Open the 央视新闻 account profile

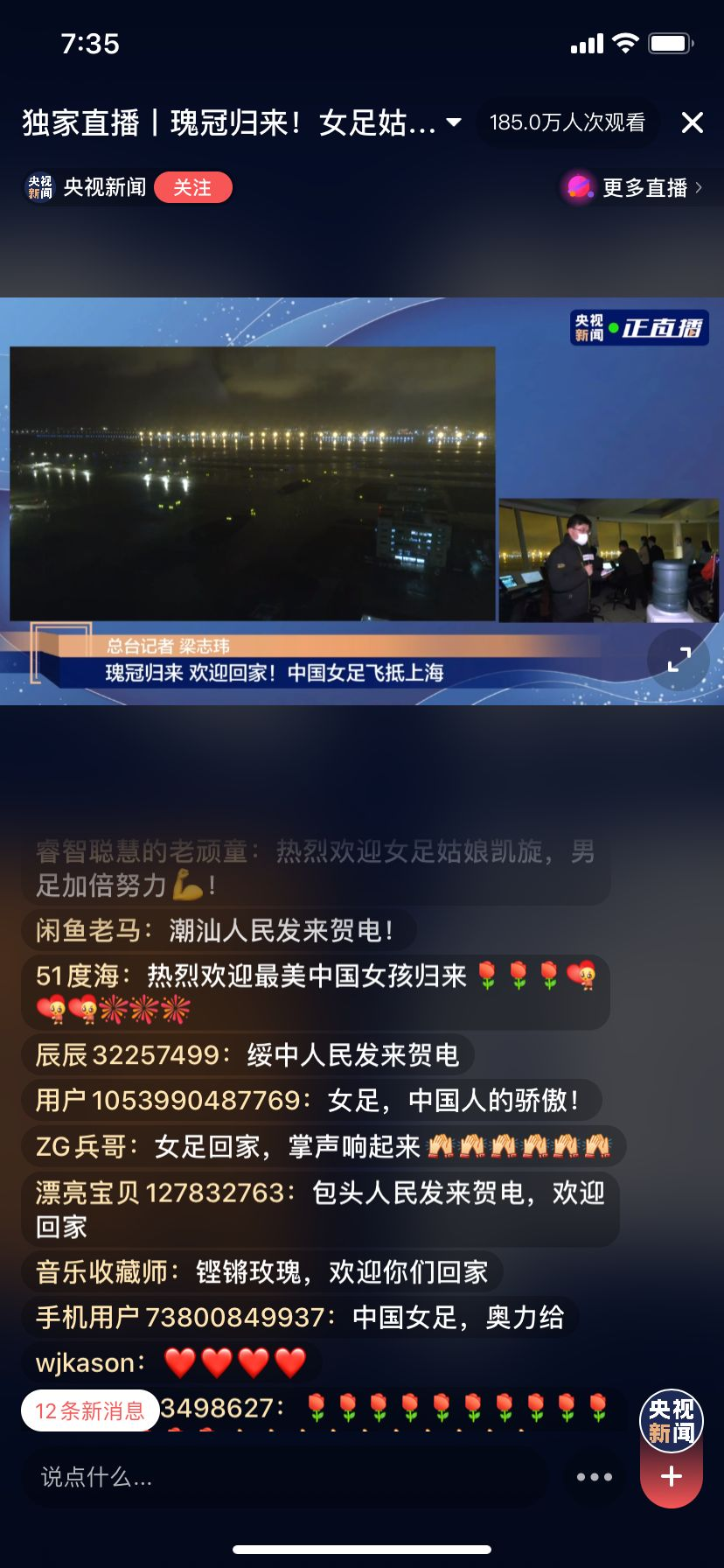(x=86, y=187)
